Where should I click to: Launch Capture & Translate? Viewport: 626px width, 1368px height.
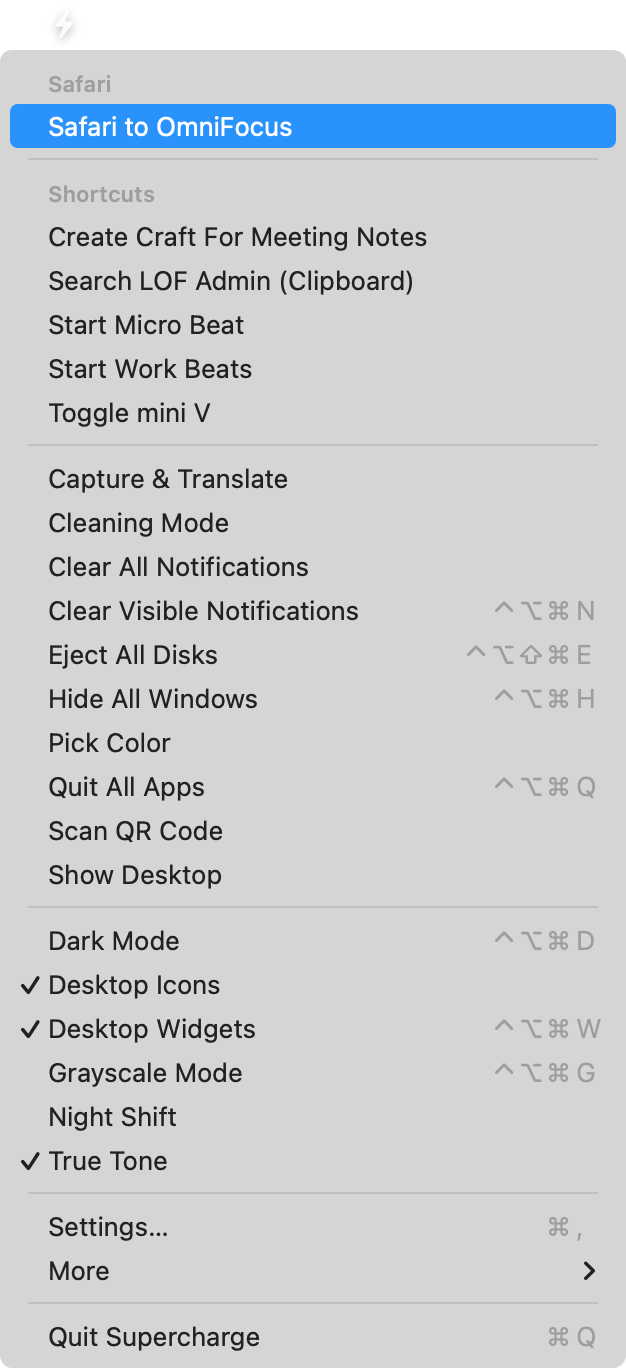pos(313,479)
